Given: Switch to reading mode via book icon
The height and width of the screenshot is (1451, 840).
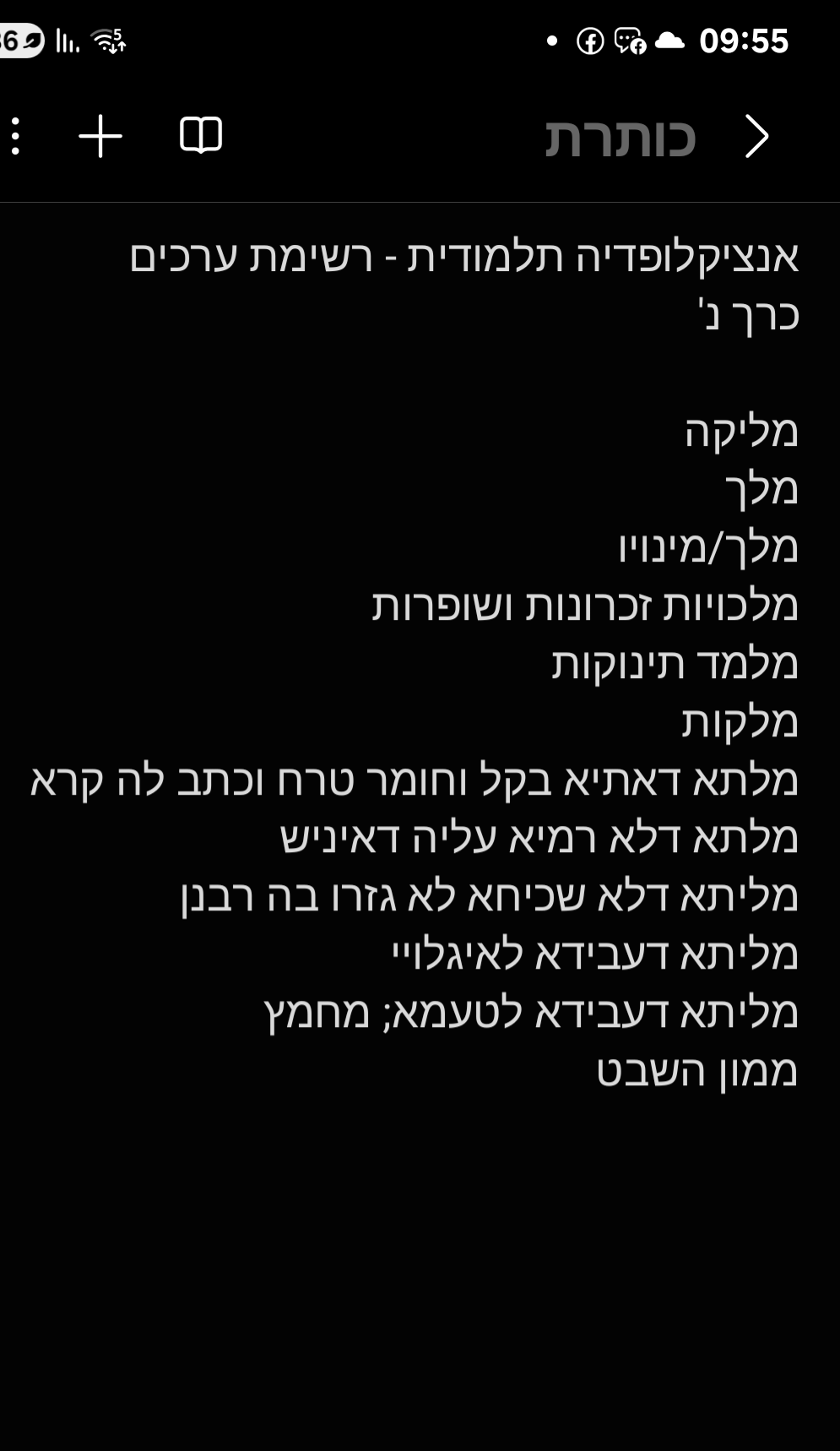Looking at the screenshot, I should tap(201, 135).
